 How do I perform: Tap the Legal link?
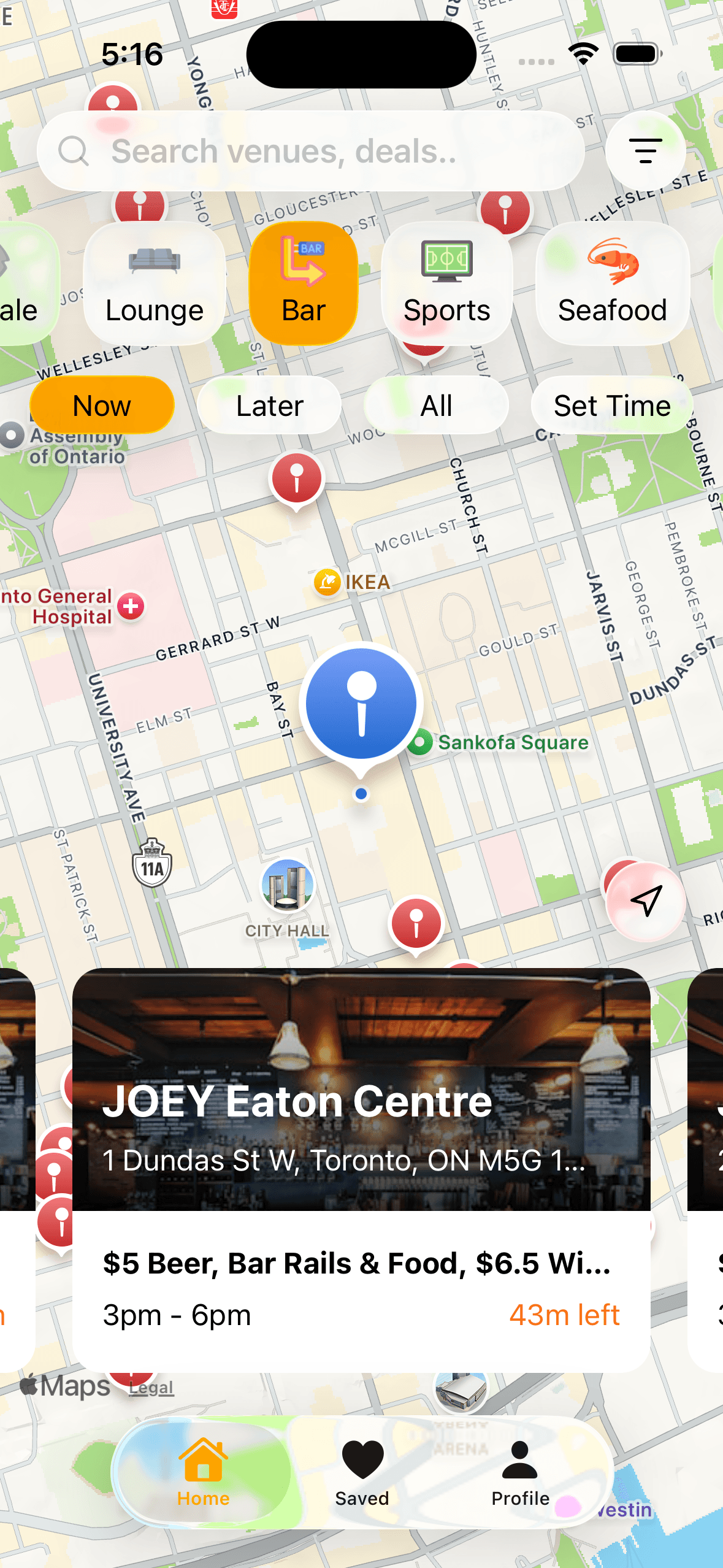tap(151, 1387)
